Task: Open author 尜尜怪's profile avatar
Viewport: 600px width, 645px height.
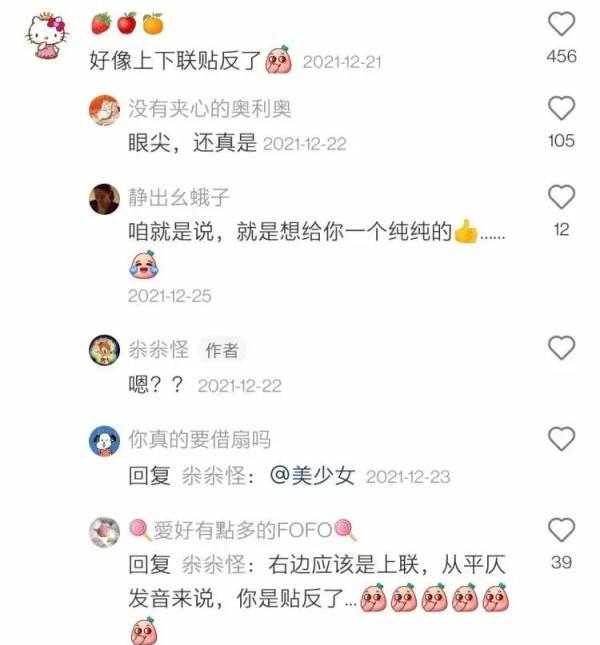Action: tap(105, 350)
